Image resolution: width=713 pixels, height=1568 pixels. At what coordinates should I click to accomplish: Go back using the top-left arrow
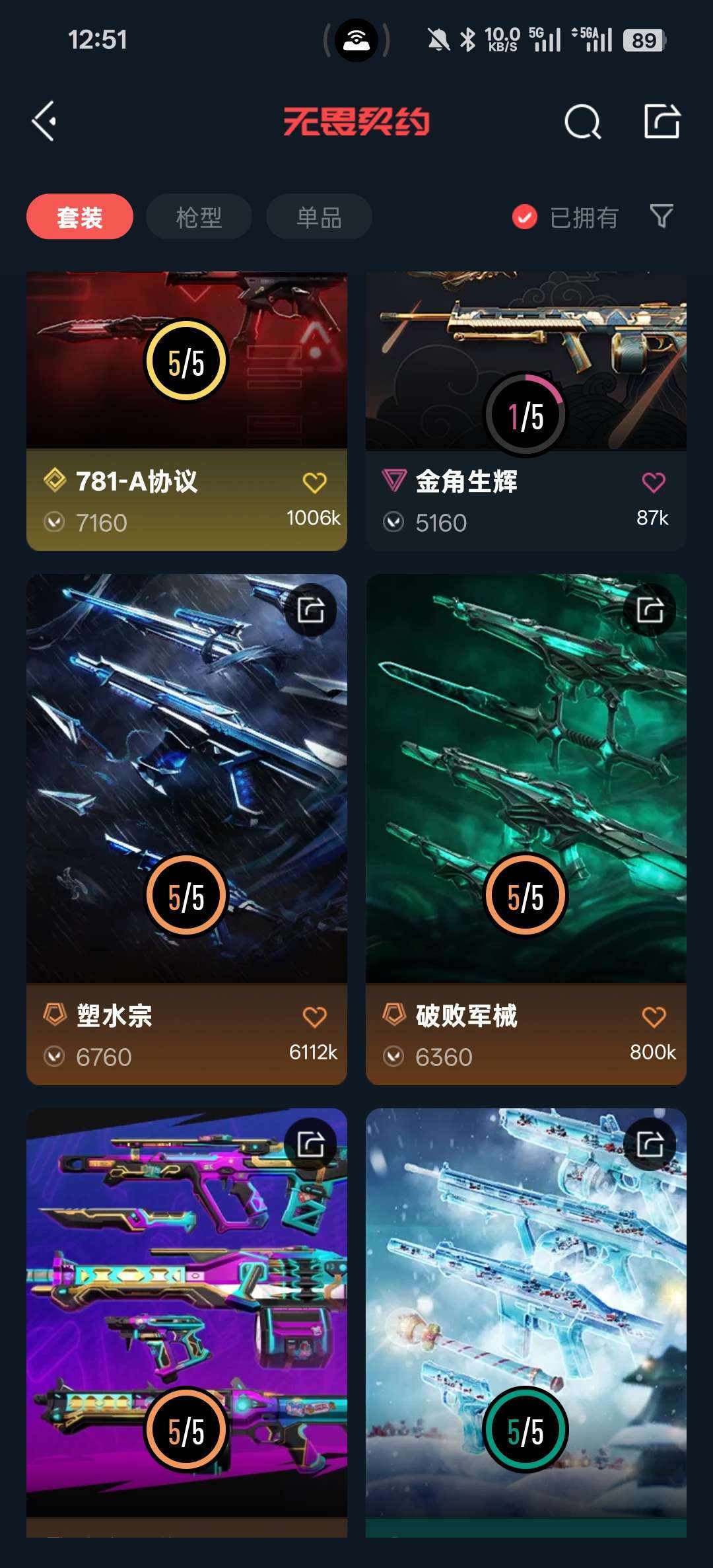[44, 122]
